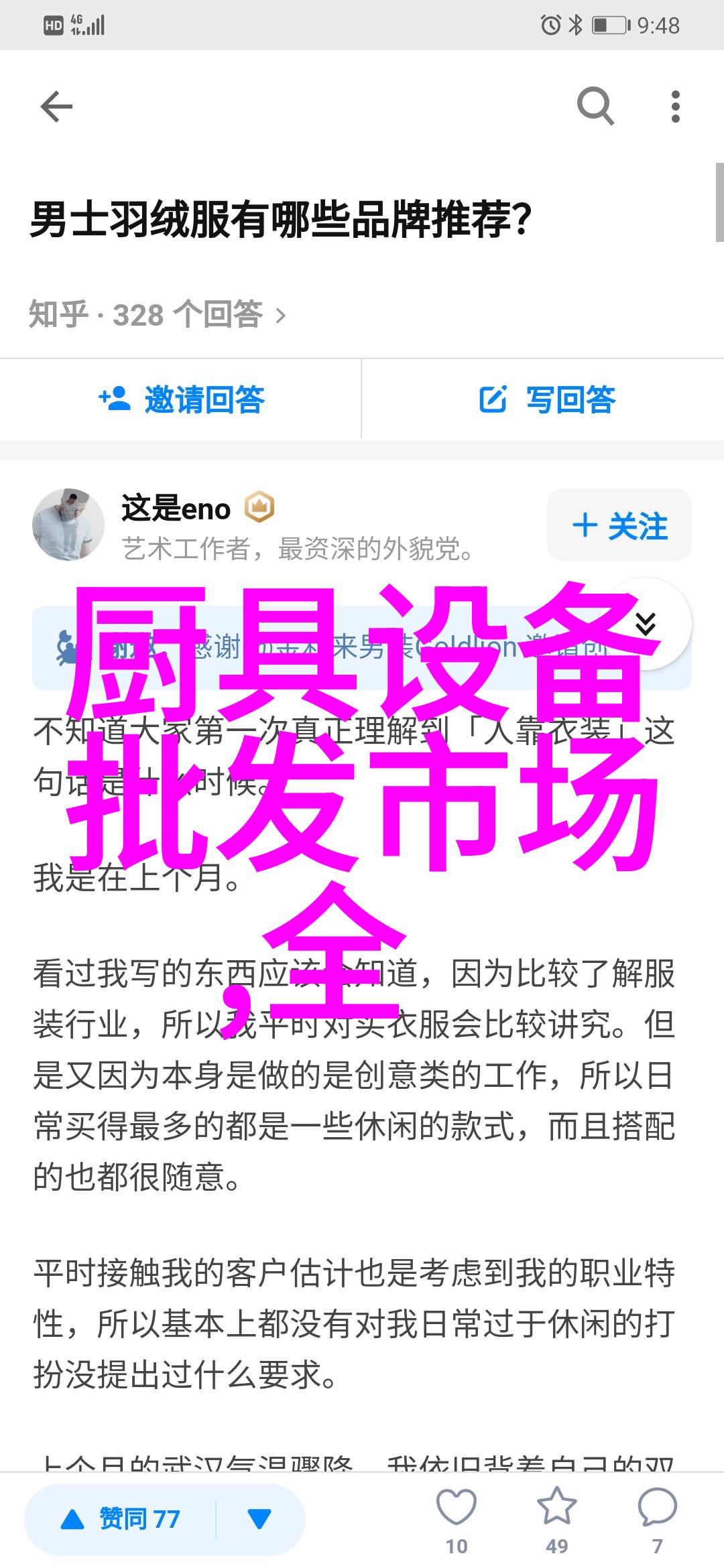Downvote the answer with the down triangle
The height and width of the screenshot is (1568, 724).
click(x=259, y=1518)
